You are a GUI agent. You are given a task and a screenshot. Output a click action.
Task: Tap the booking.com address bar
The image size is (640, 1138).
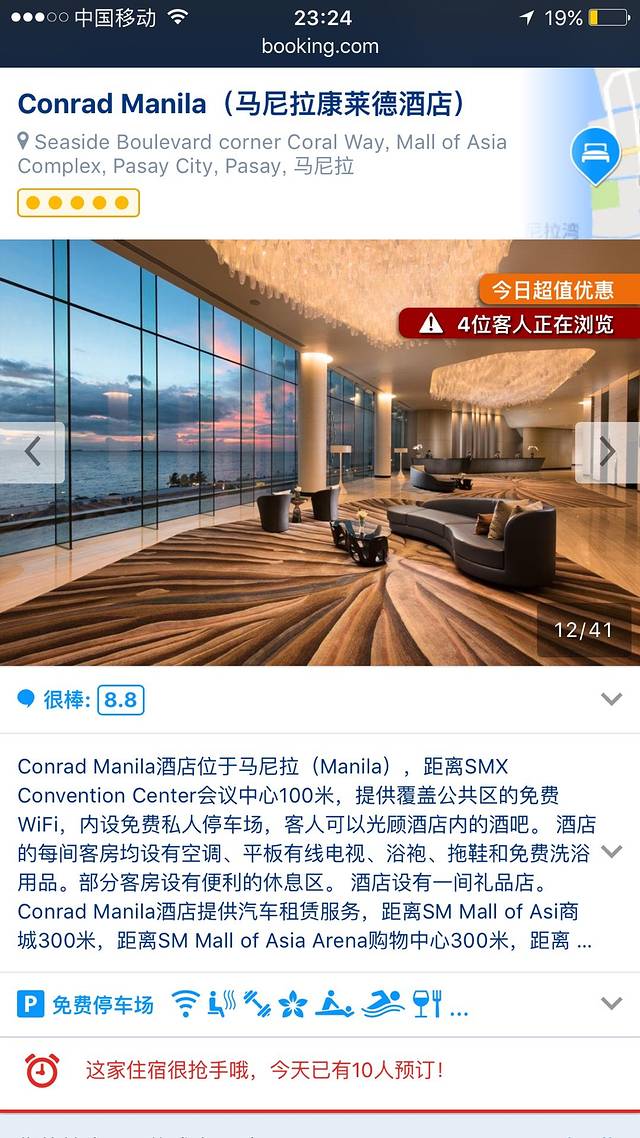pyautogui.click(x=320, y=46)
